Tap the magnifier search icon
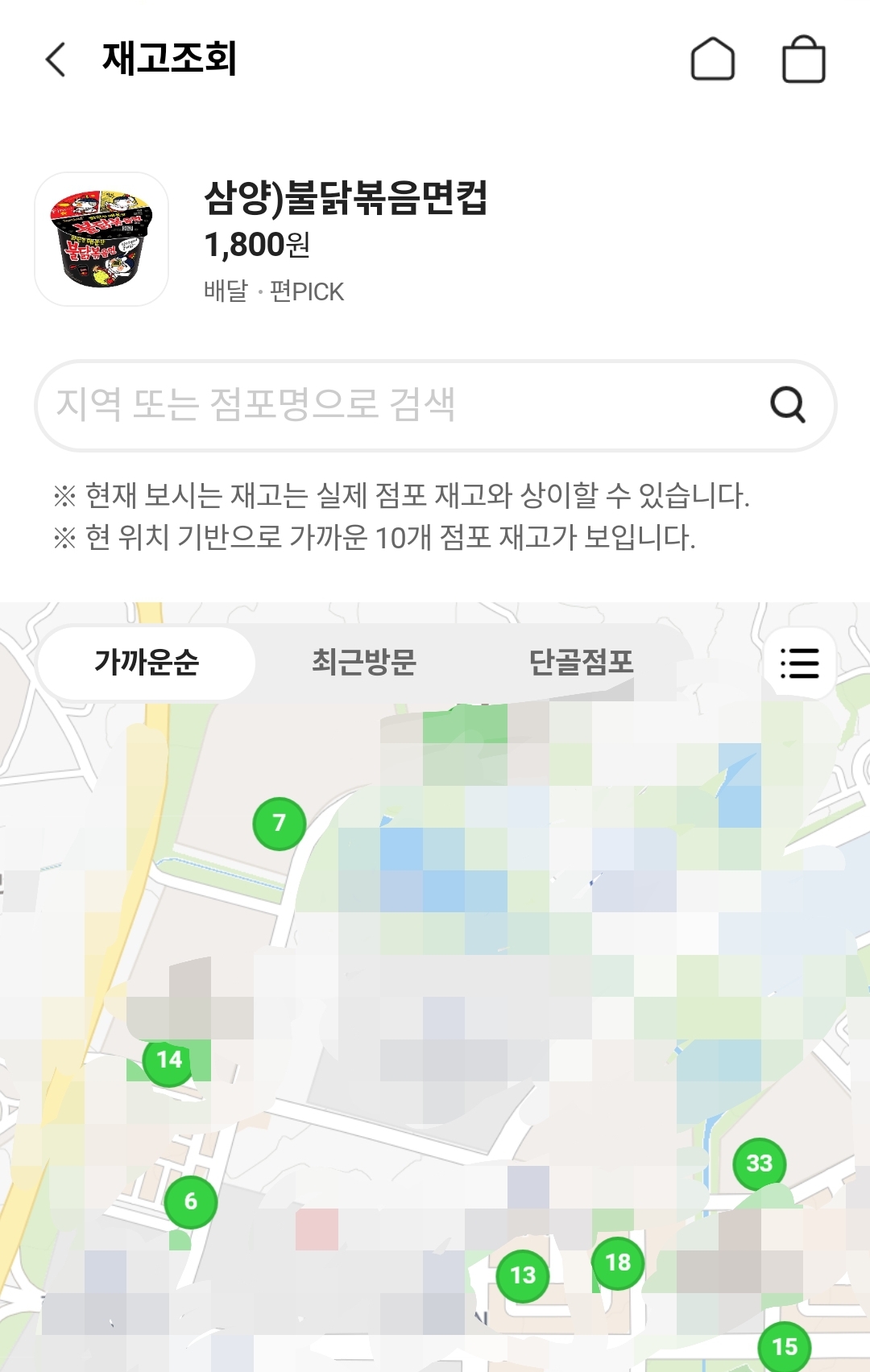Image resolution: width=870 pixels, height=1372 pixels. 787,404
